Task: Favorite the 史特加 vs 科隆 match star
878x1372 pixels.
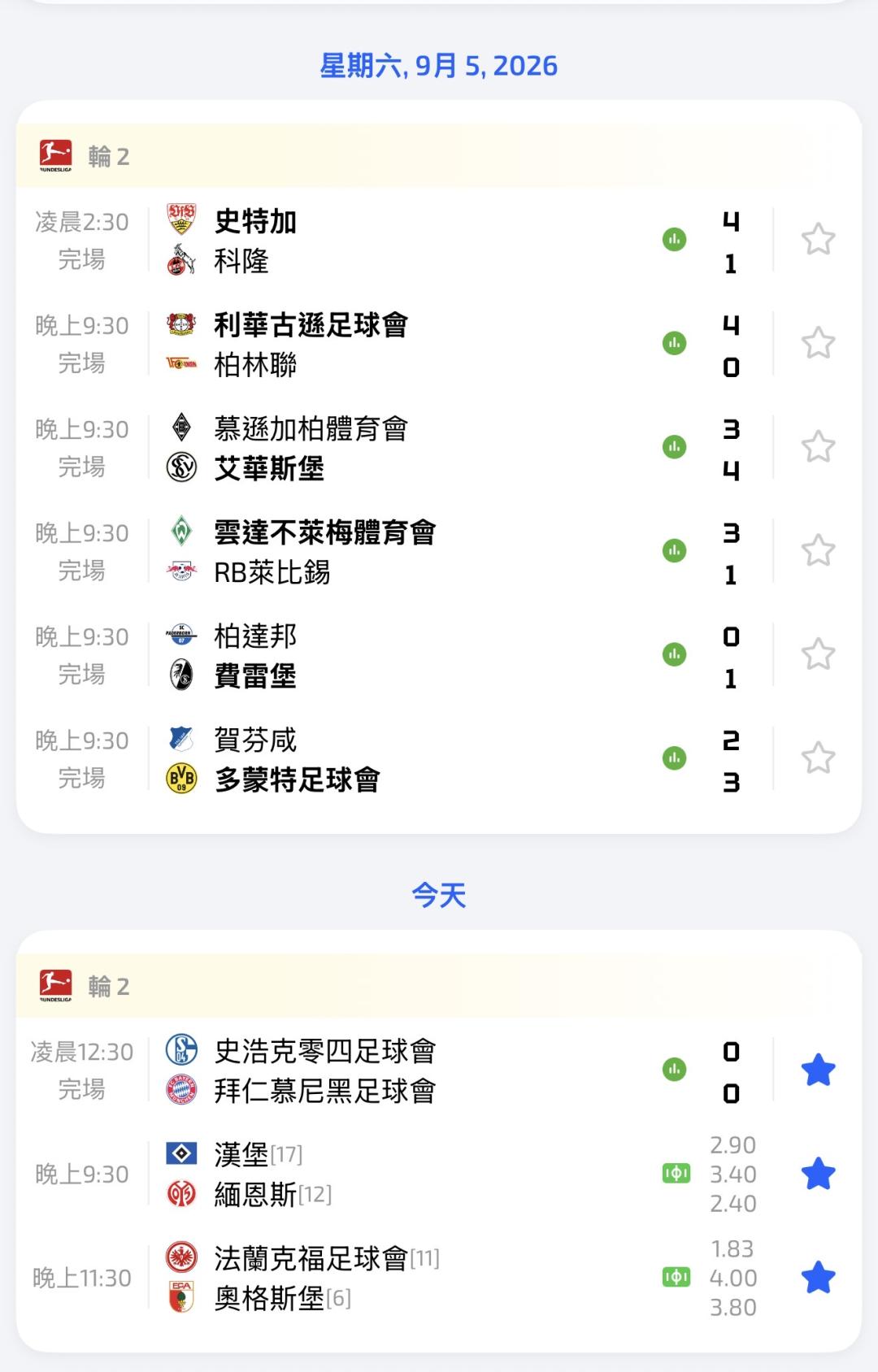Action: click(818, 240)
